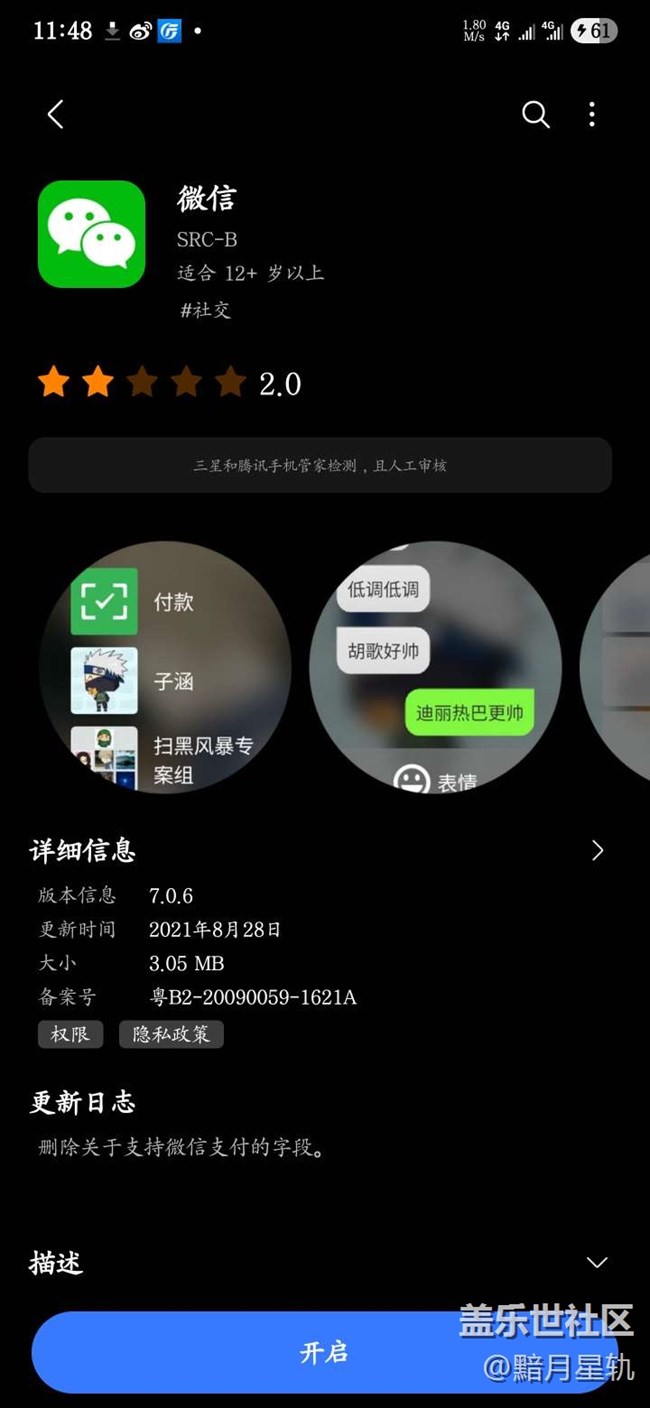Open the three-dot overflow menu

pyautogui.click(x=592, y=115)
